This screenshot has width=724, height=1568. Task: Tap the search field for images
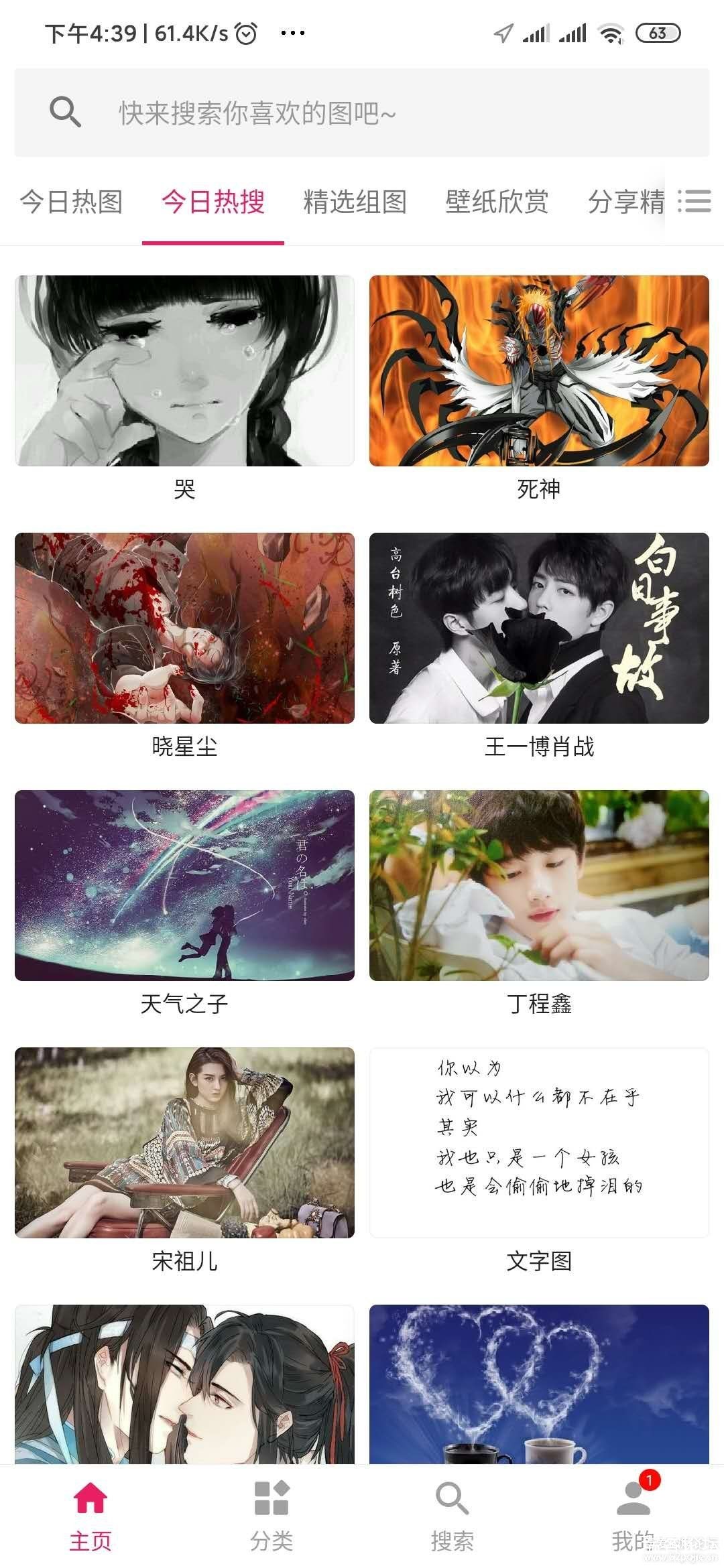point(362,113)
